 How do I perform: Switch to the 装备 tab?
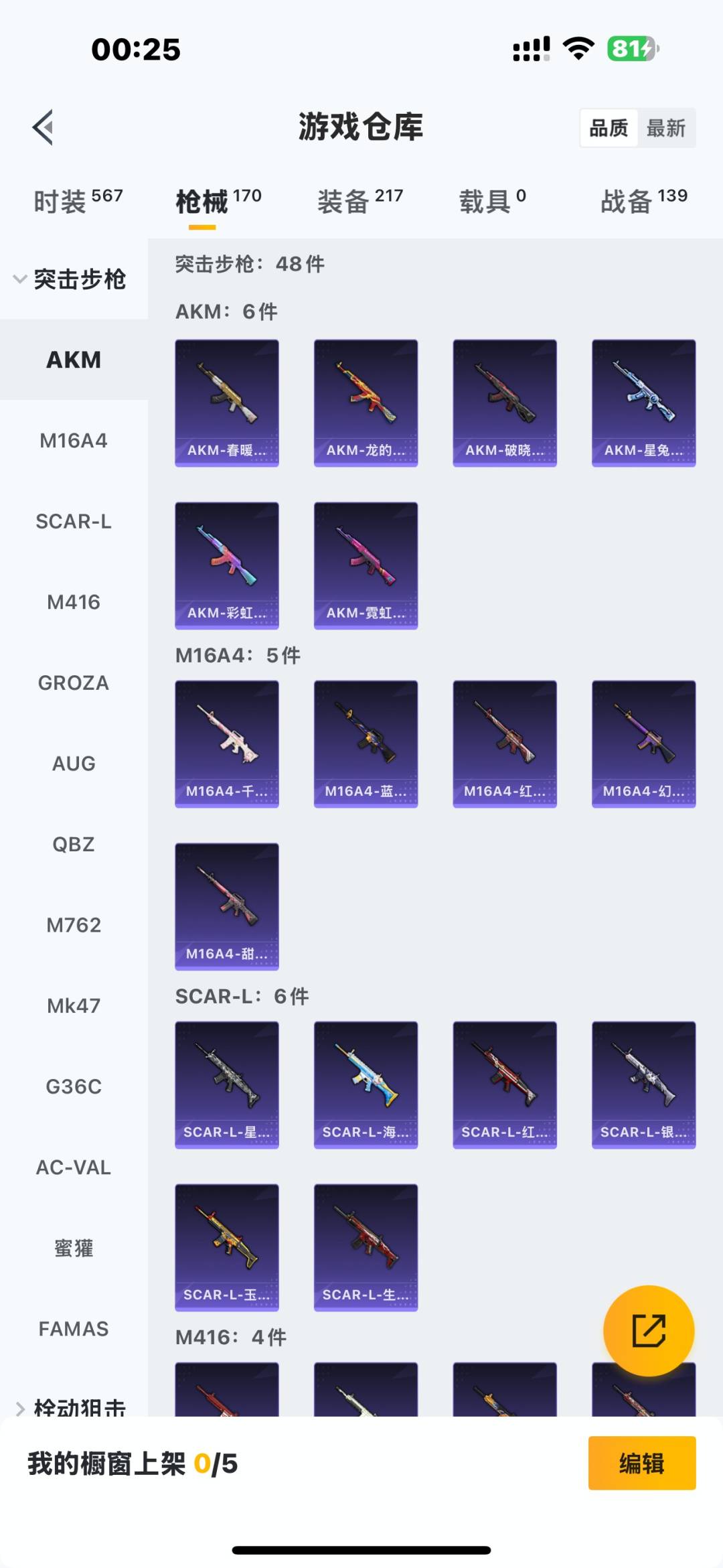pyautogui.click(x=359, y=200)
